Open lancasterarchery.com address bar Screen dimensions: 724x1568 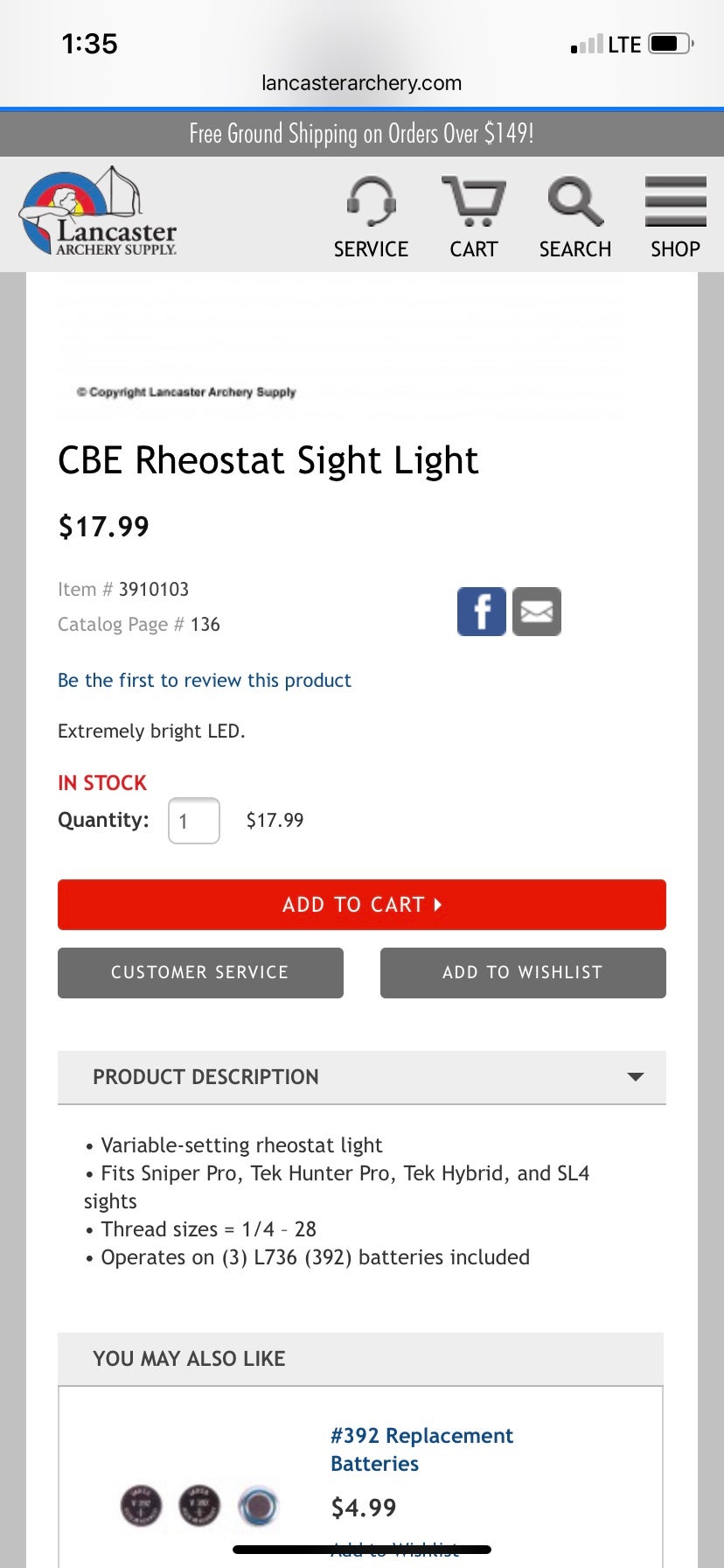361,83
